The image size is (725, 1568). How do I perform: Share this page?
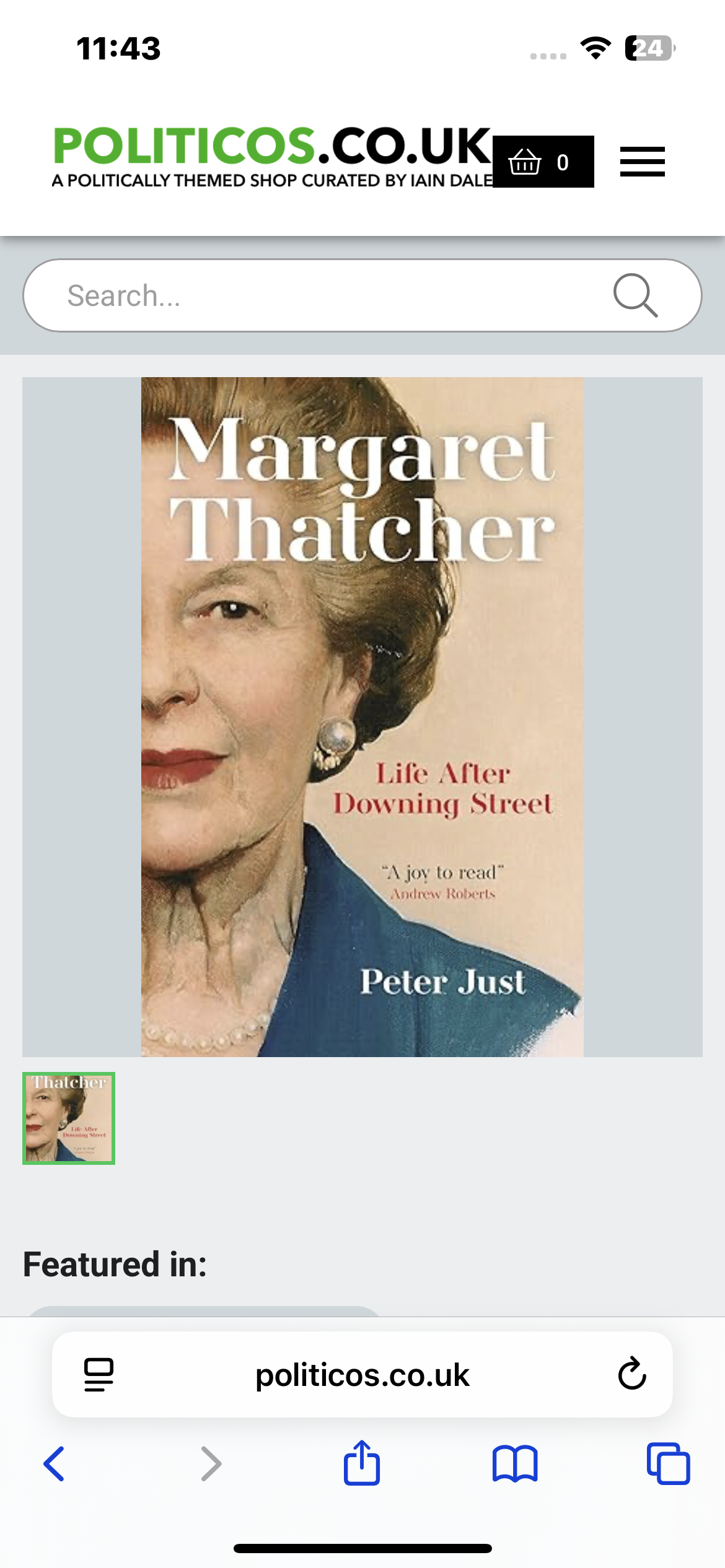[362, 1463]
